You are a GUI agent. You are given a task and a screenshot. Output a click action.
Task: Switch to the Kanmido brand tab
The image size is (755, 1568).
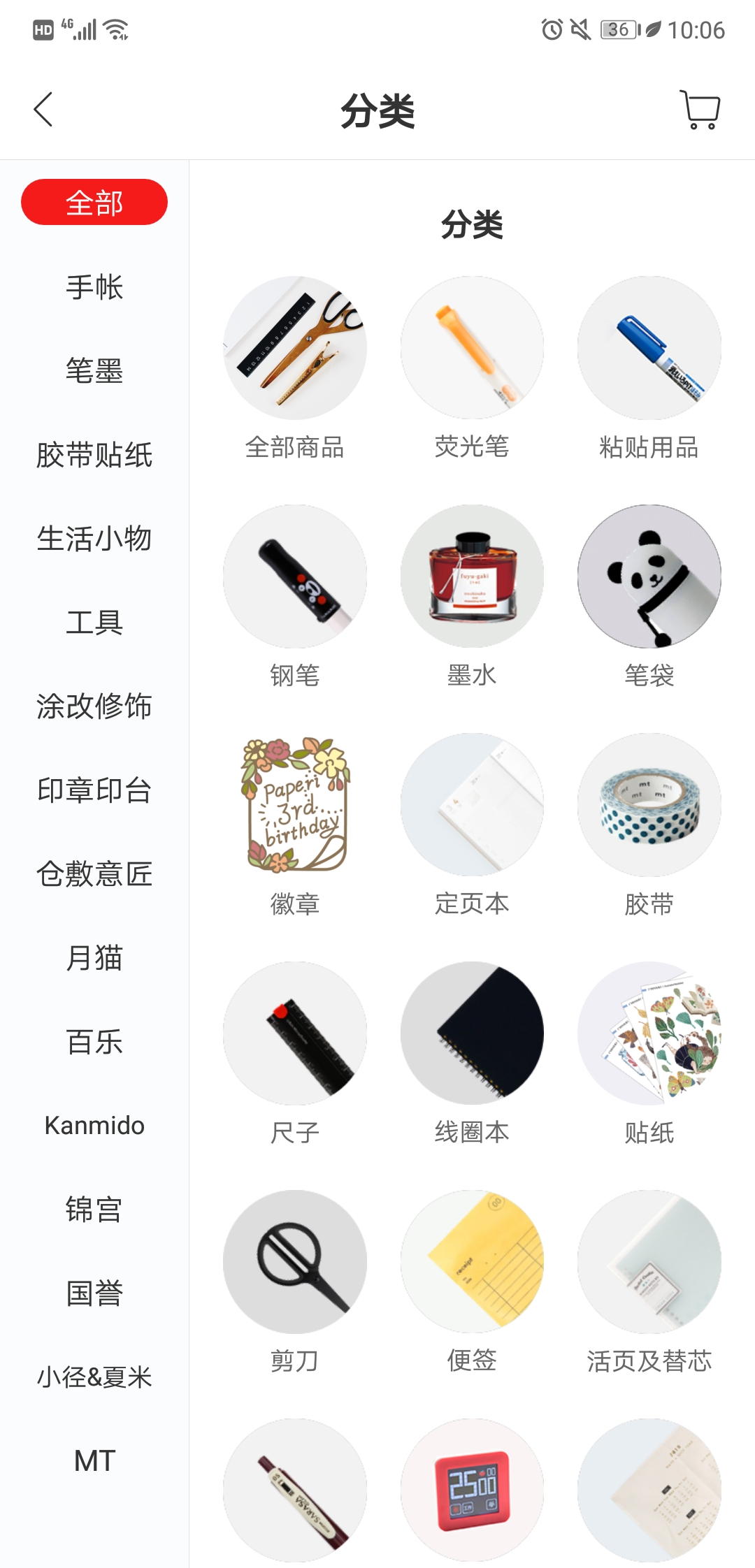[94, 1126]
